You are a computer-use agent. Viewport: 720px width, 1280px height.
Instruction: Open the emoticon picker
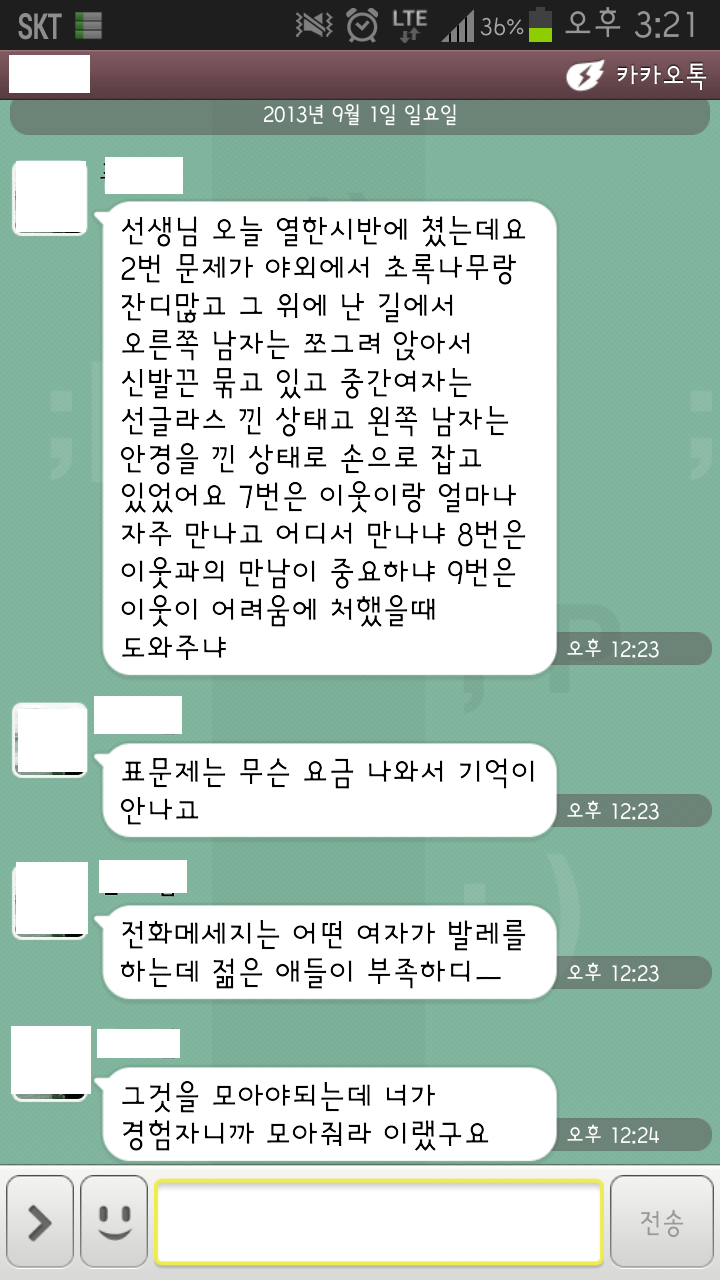(x=114, y=1222)
